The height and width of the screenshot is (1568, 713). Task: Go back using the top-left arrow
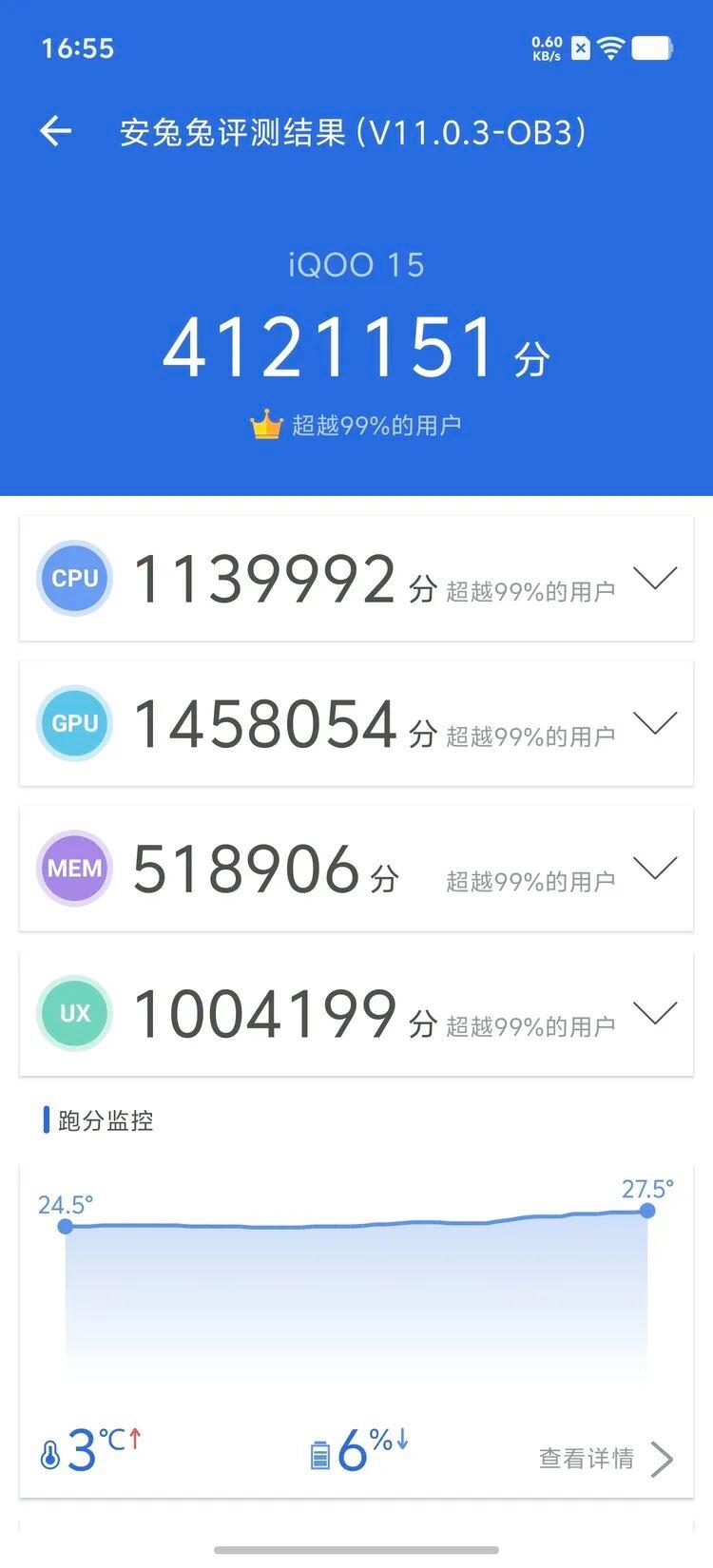[55, 131]
